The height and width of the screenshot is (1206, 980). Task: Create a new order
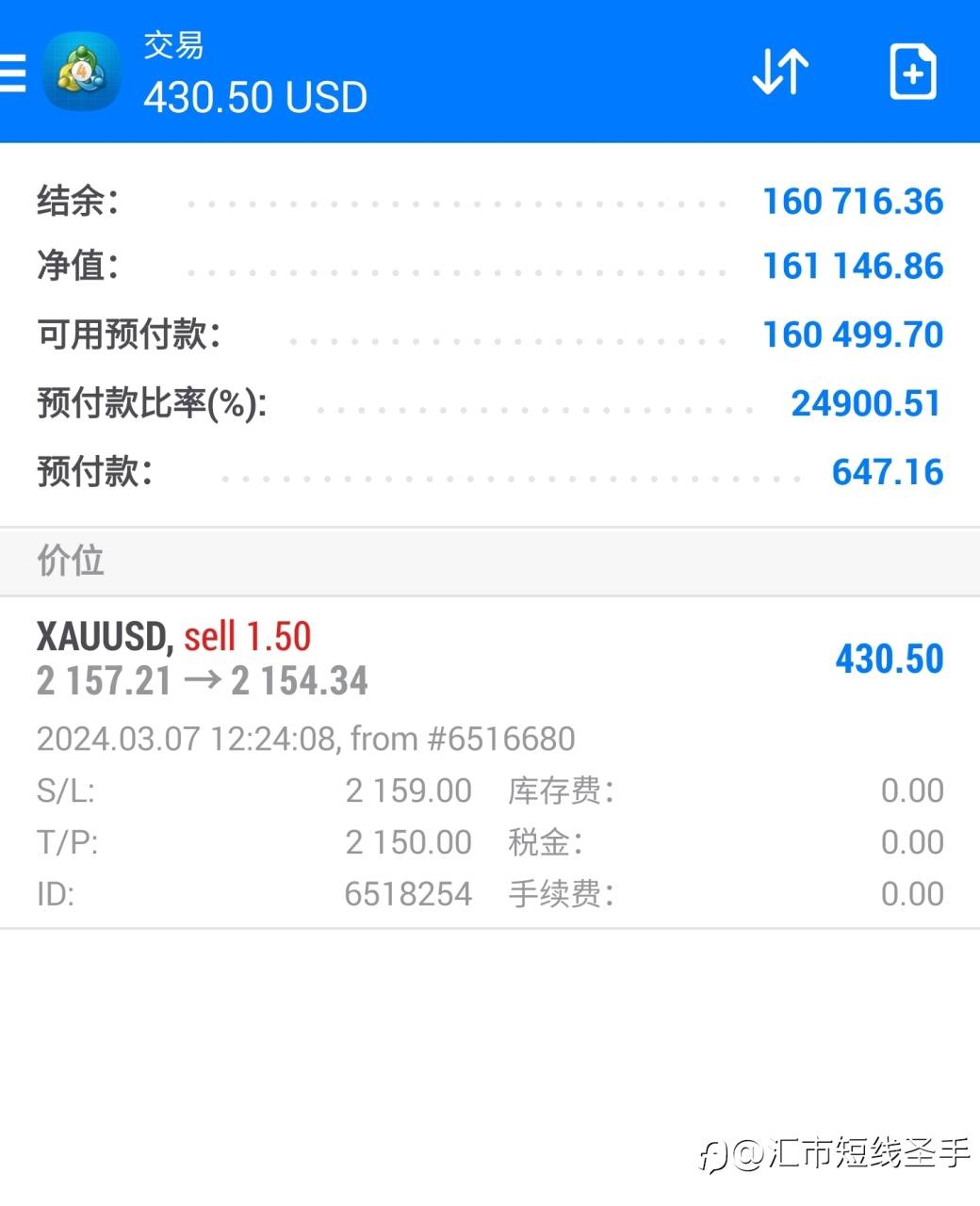(x=913, y=72)
